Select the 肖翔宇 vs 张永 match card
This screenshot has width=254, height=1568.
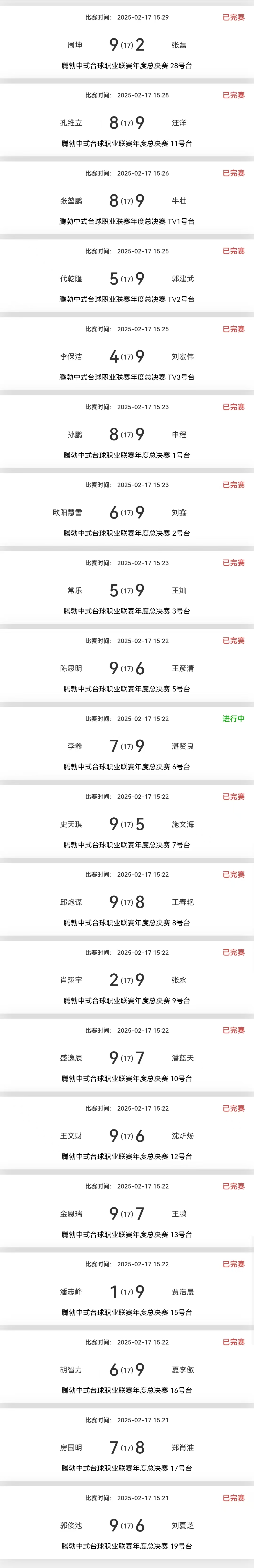[127, 979]
